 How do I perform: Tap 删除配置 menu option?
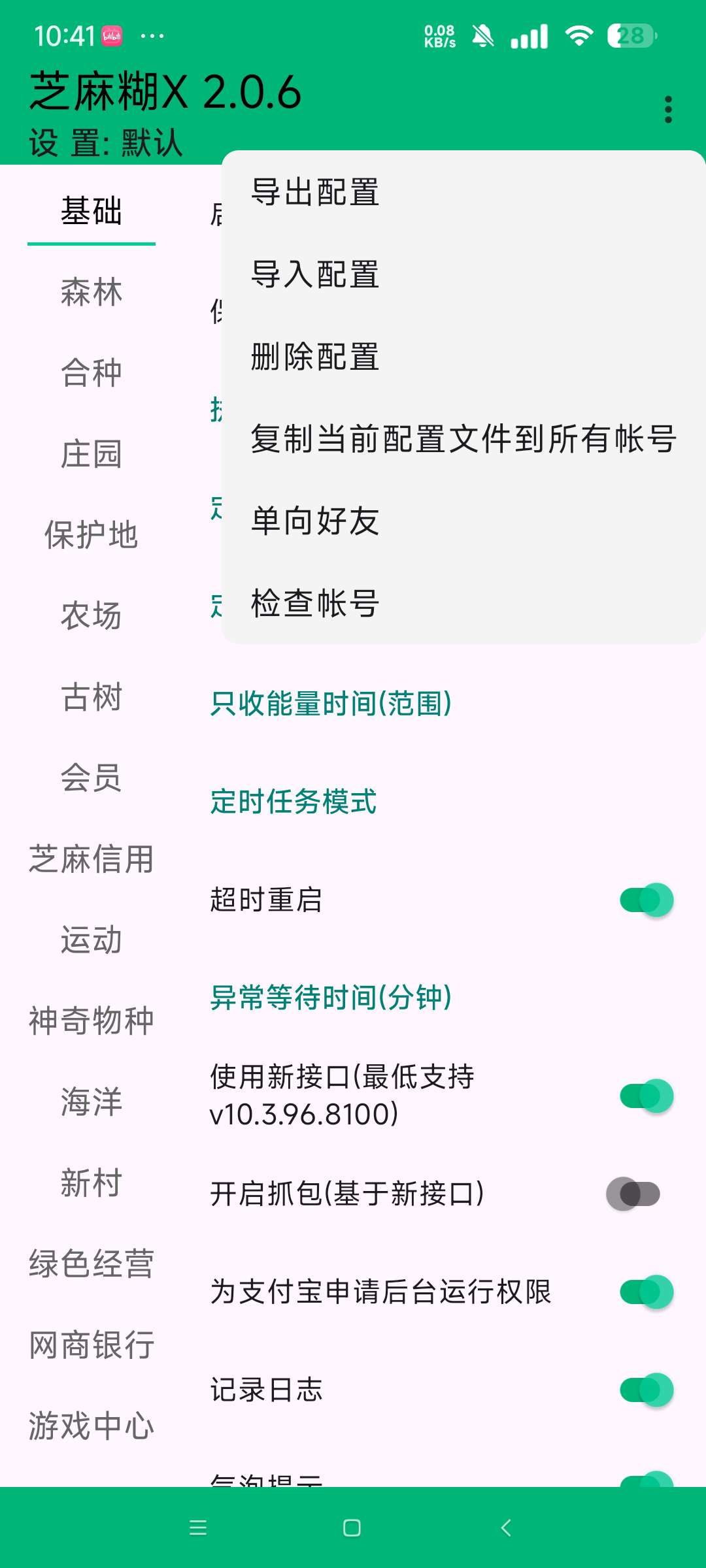[x=315, y=357]
